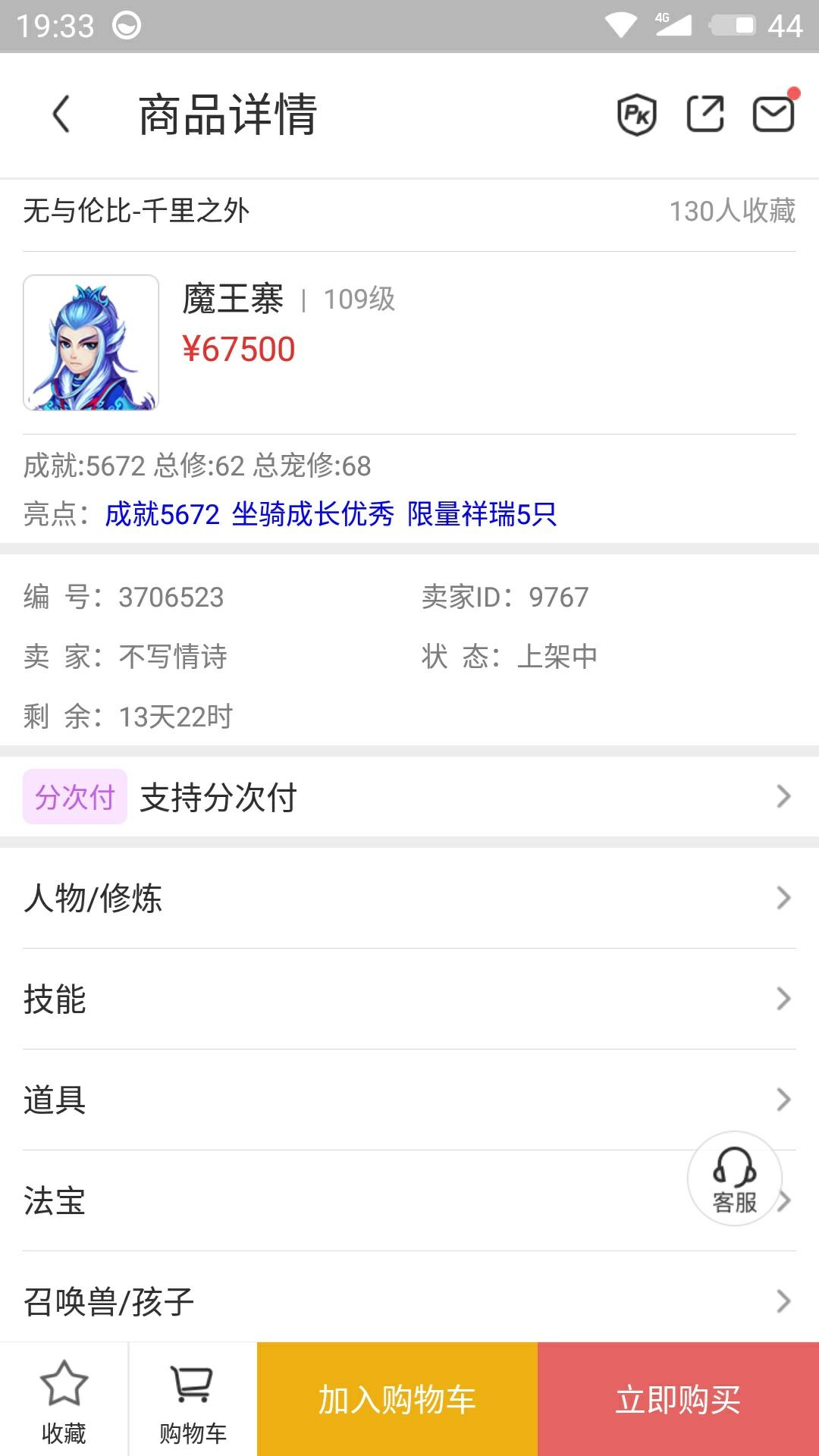
Task: Open the 购物车 cart
Action: point(193,1400)
